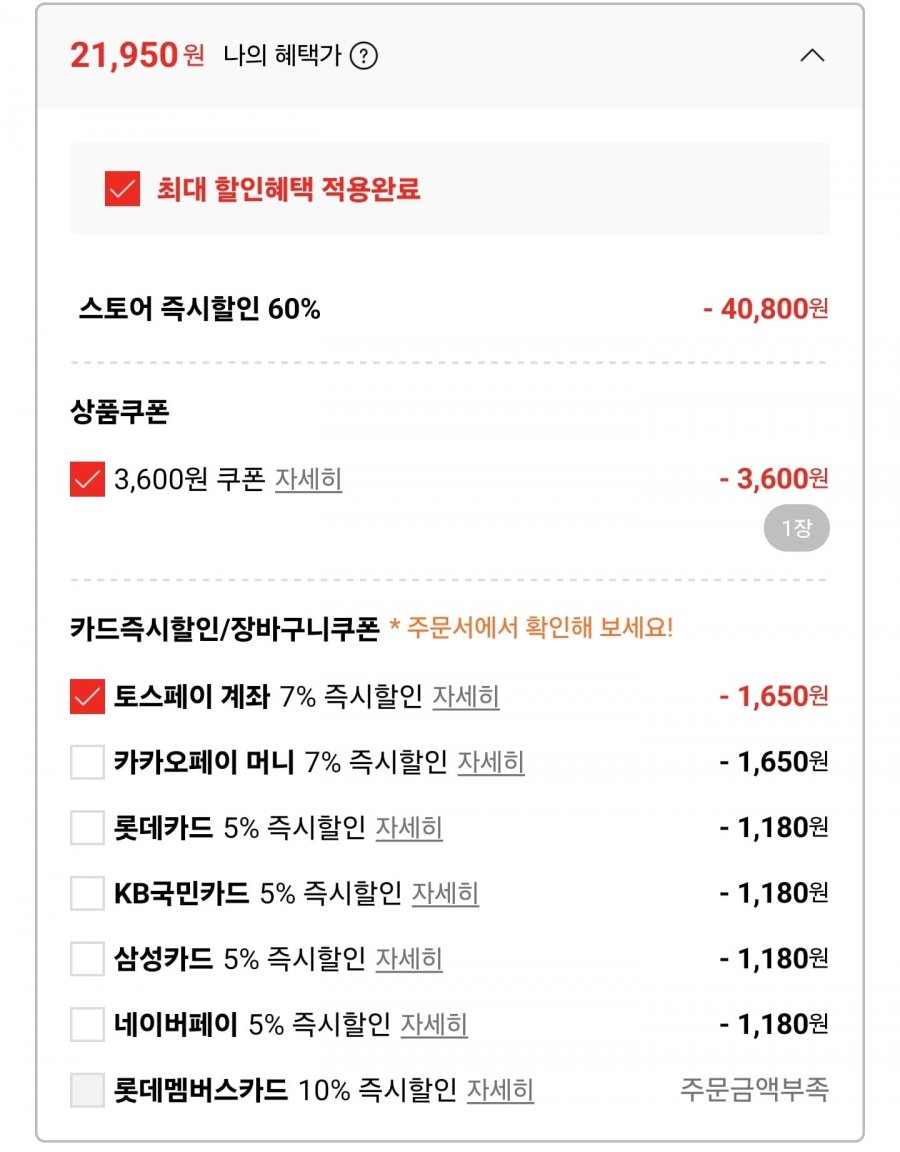Tick the 네이버페이 5% 즉시할인 checkbox
This screenshot has height=1152, width=900.
pos(88,1024)
